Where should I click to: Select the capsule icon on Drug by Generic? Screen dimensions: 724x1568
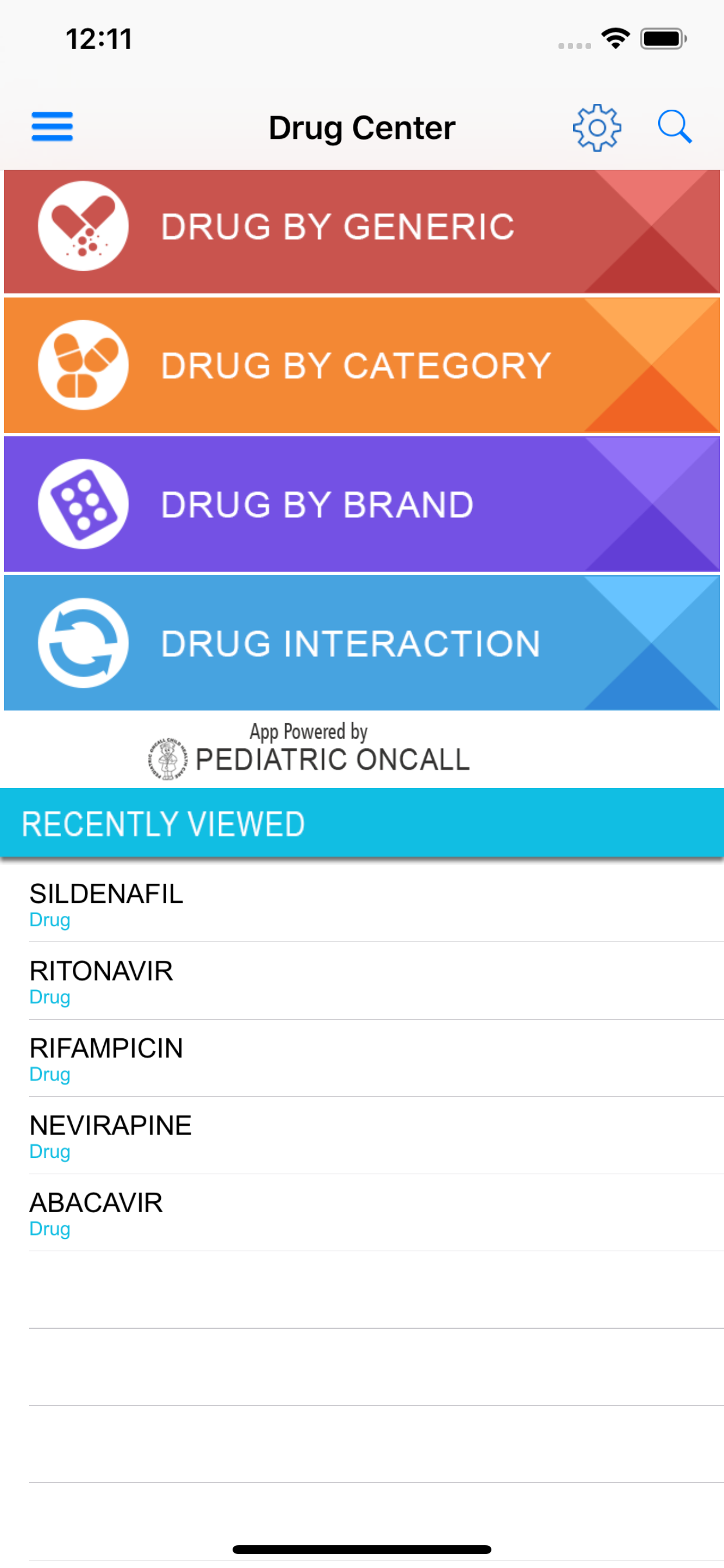coord(83,226)
